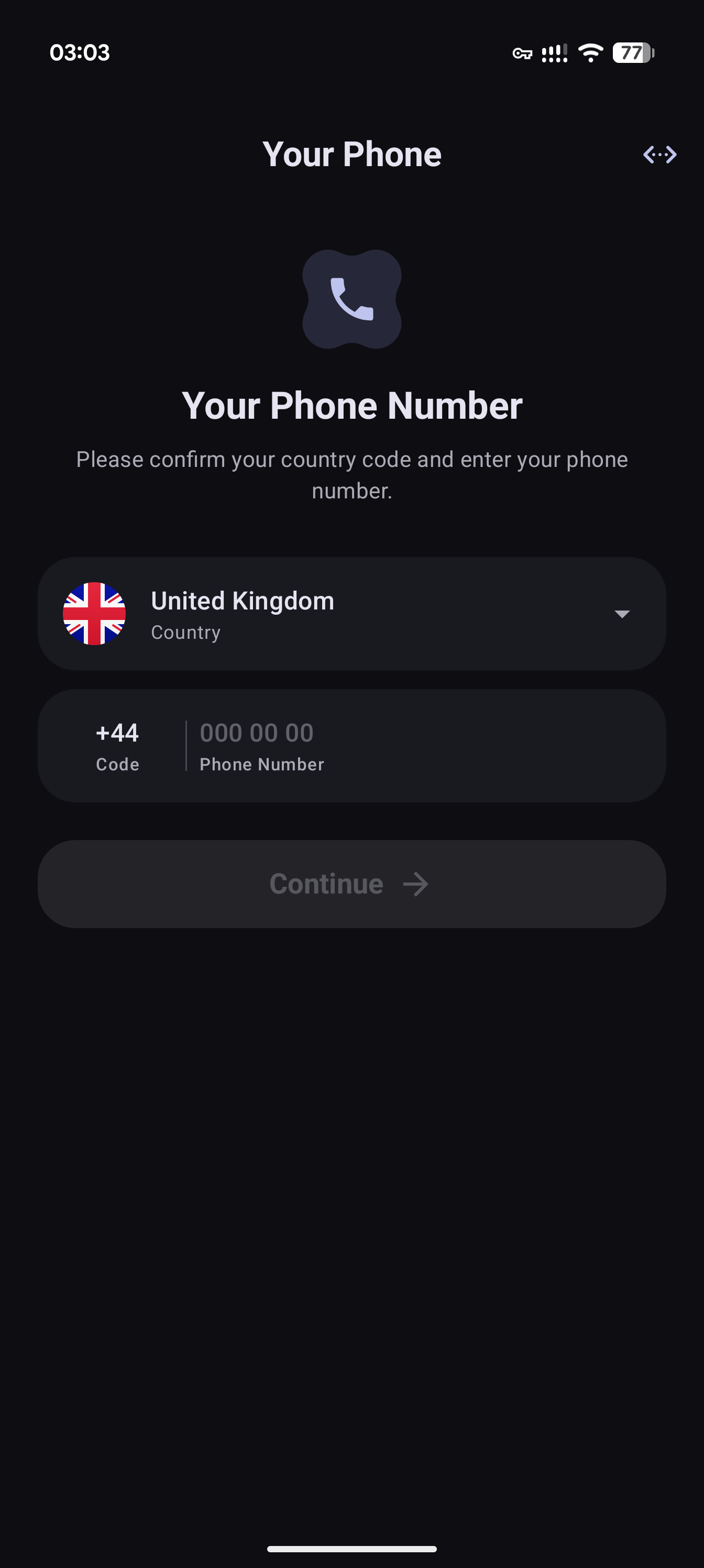Click the Continue arrow icon

[416, 884]
